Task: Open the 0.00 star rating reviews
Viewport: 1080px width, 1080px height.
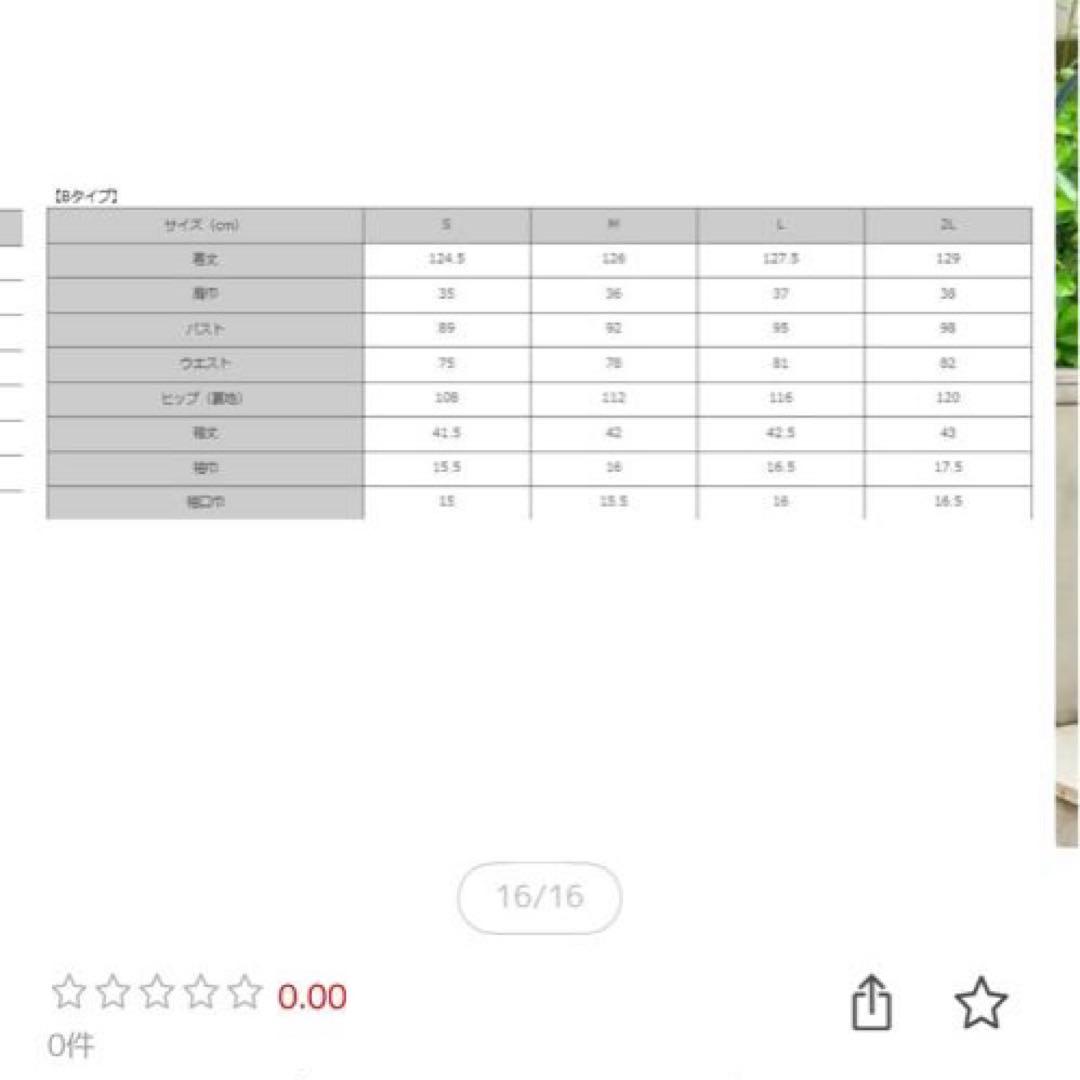Action: coord(199,996)
